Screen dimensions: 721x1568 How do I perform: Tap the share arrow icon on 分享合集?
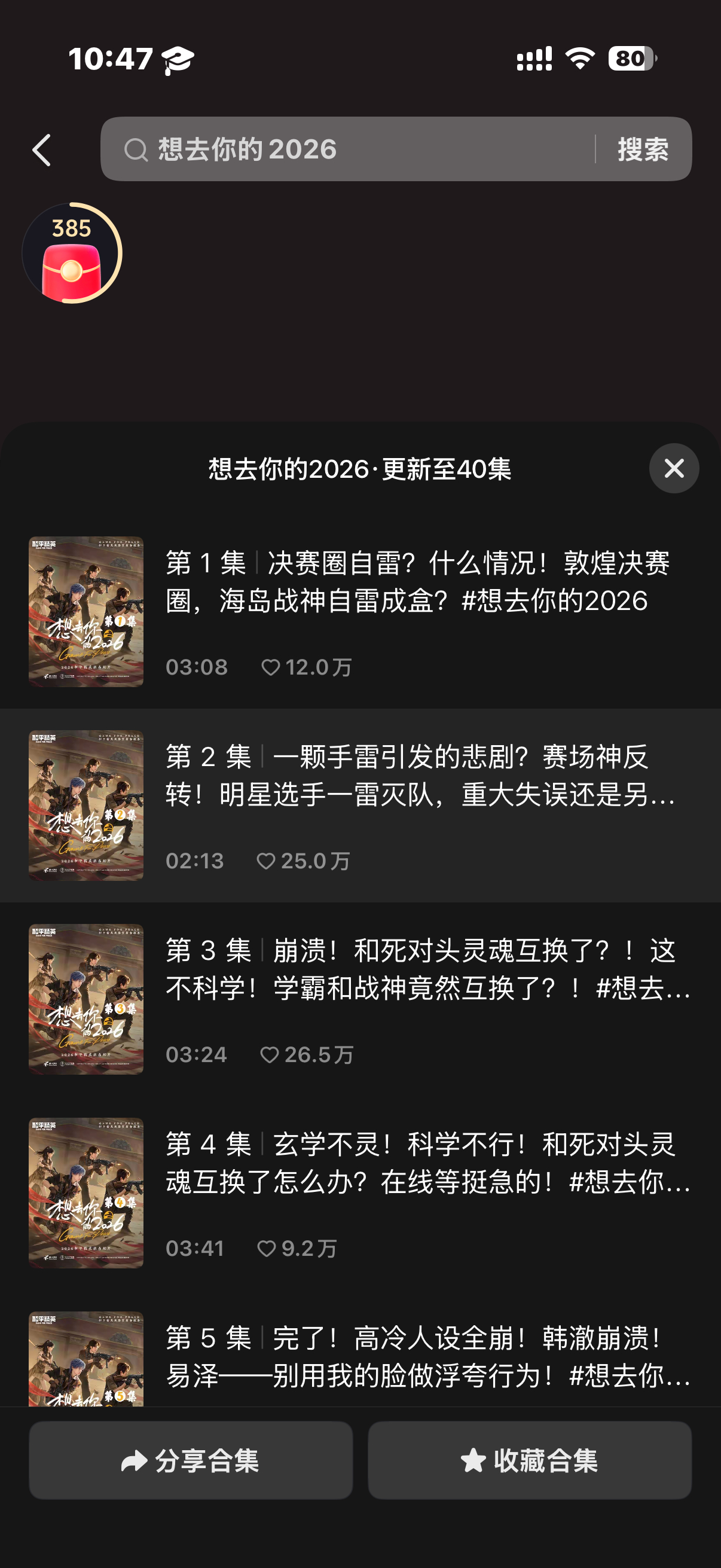click(135, 1464)
